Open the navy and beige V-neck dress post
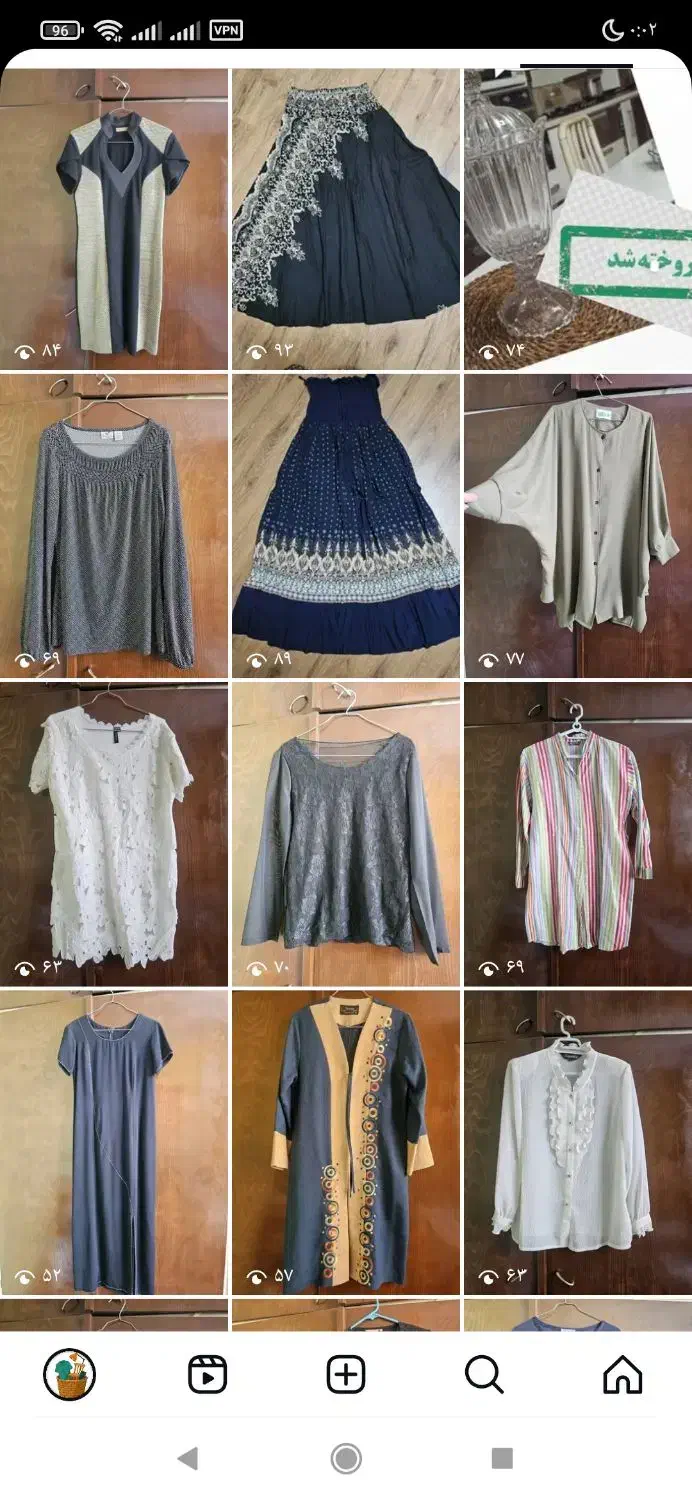 tap(114, 220)
